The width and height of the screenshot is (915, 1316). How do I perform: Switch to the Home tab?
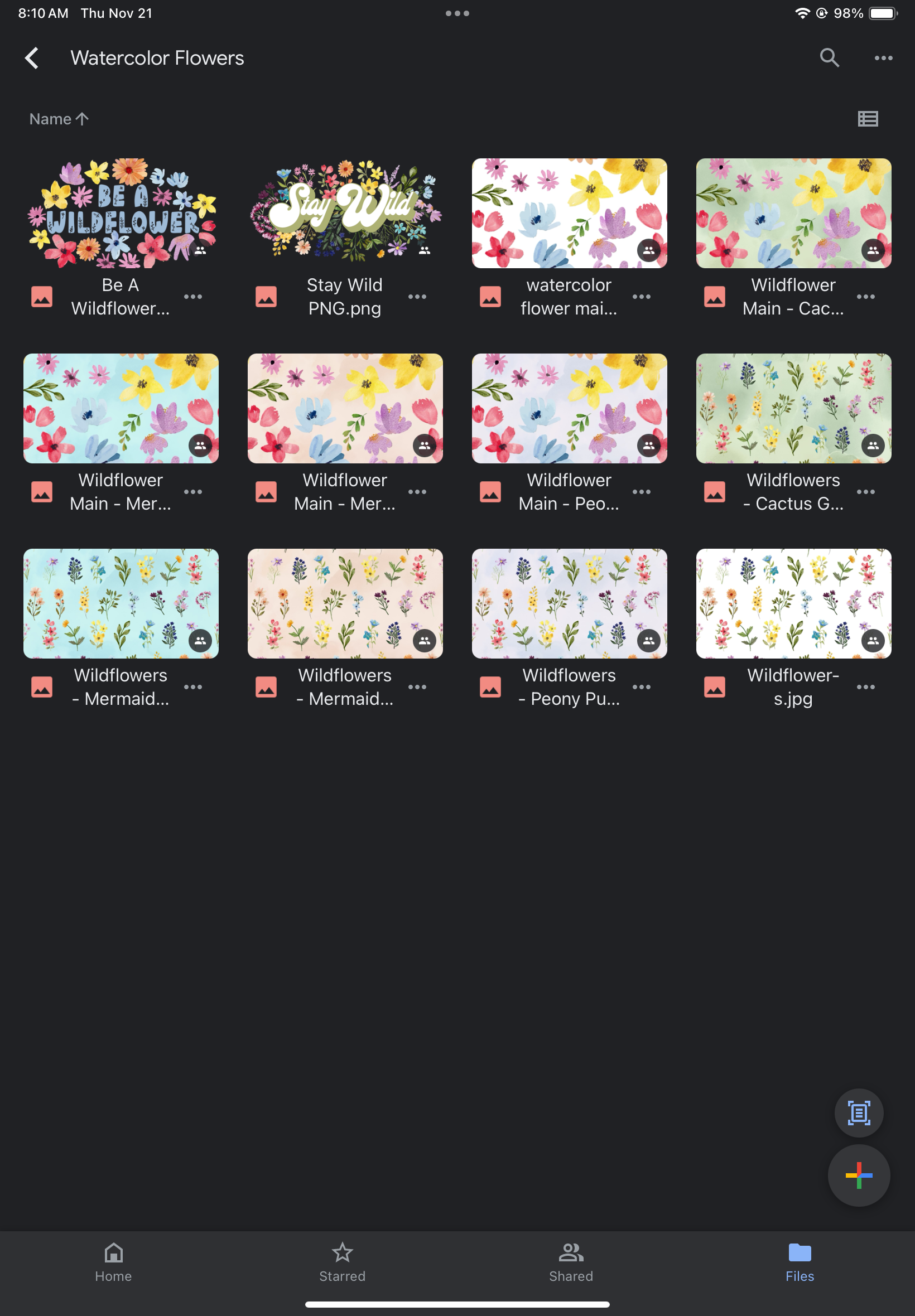tap(113, 1262)
